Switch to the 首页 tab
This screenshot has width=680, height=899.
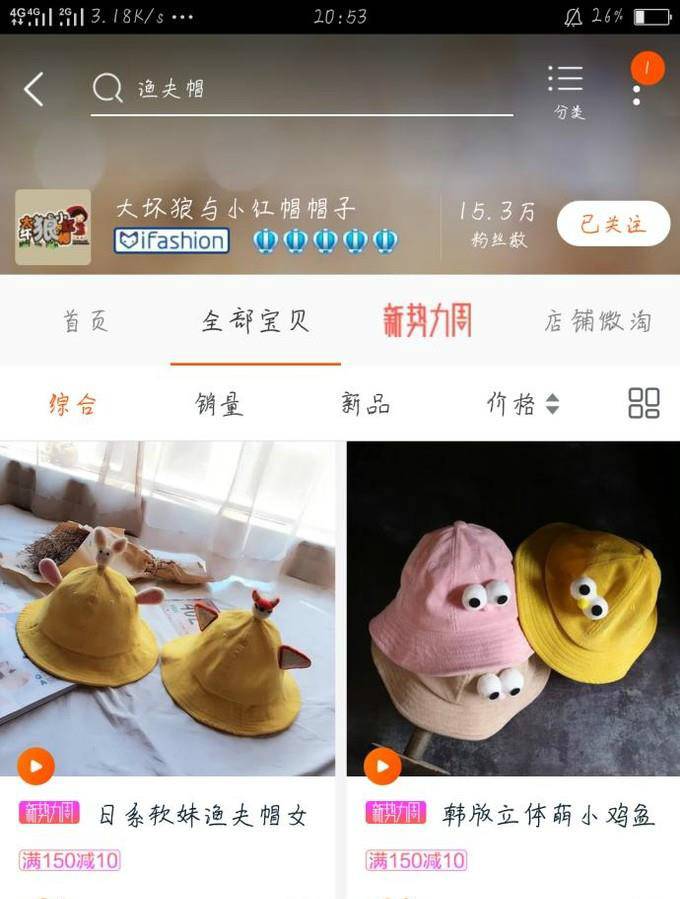tap(85, 321)
